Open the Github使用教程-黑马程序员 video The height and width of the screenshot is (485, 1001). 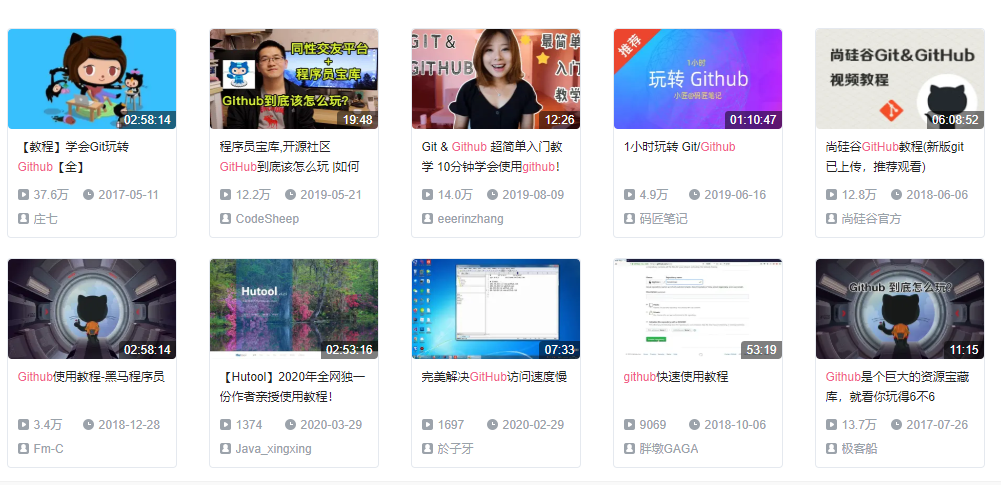(92, 309)
